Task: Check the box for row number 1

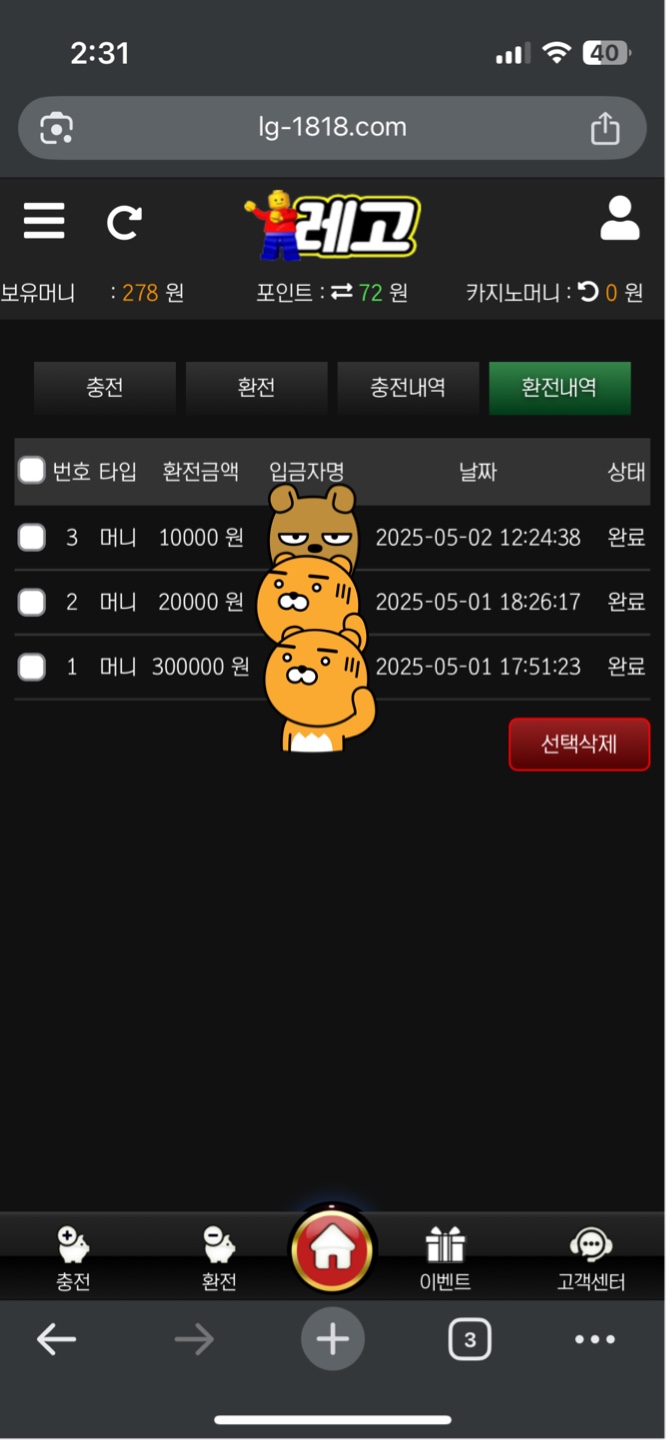Action: 32,667
